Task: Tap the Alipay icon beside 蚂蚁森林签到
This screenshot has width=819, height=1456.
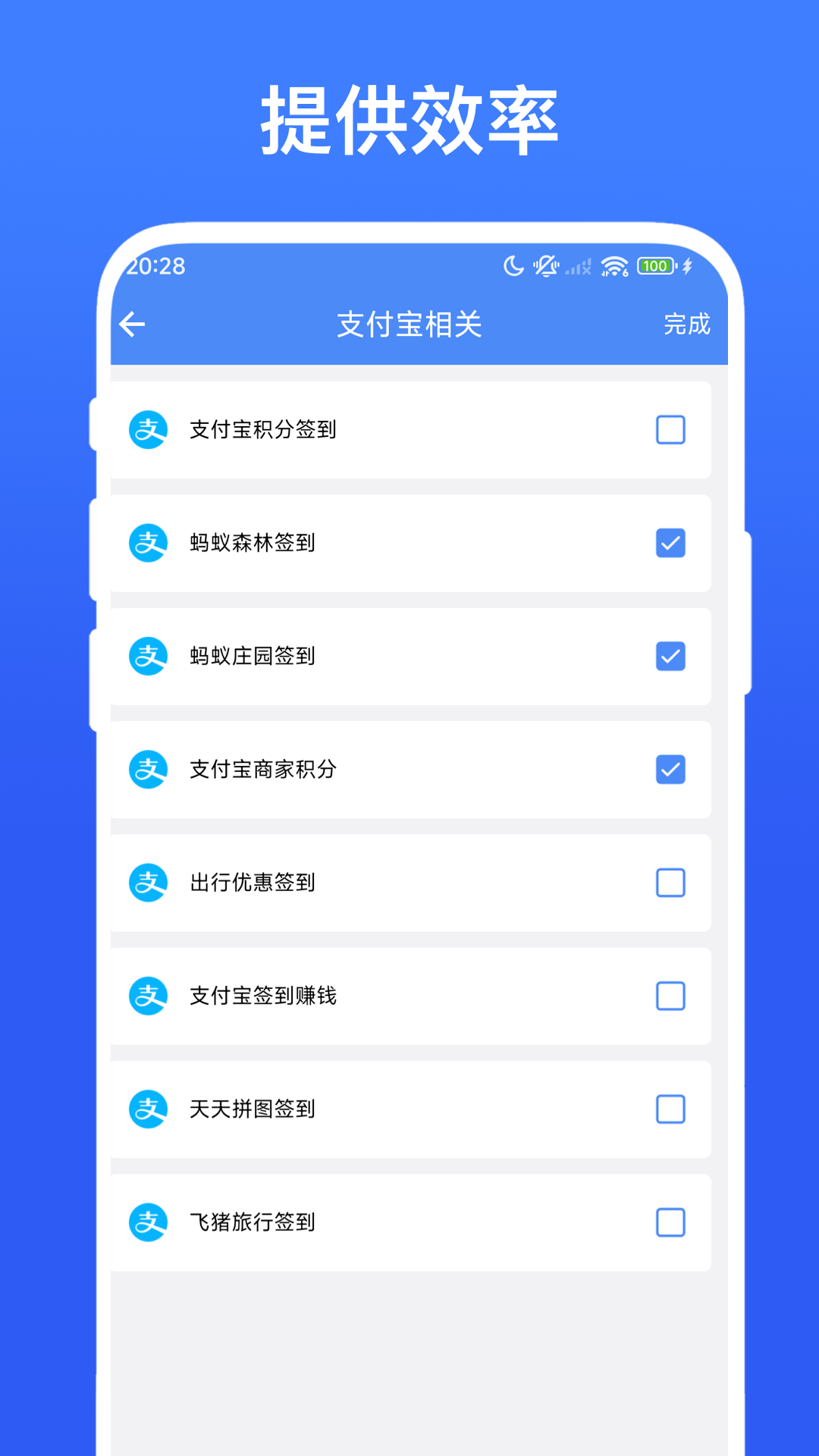Action: [x=149, y=542]
